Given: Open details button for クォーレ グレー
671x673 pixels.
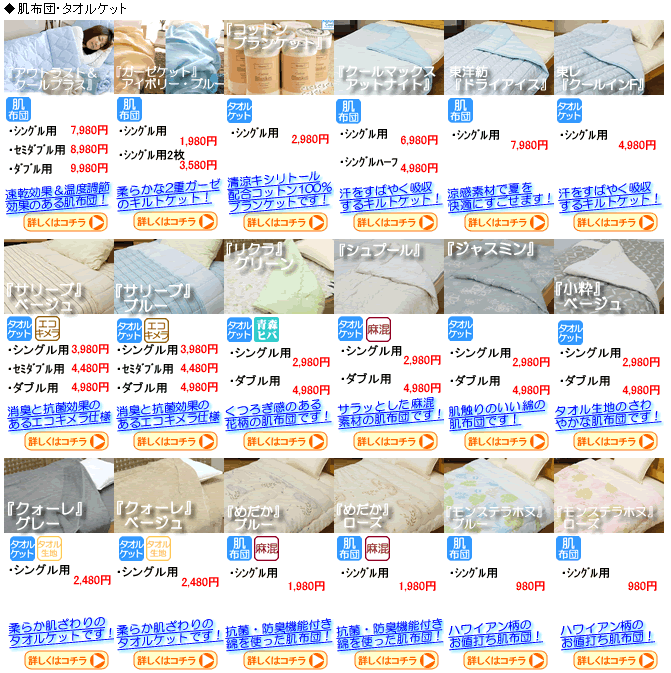Looking at the screenshot, I should click(x=66, y=660).
